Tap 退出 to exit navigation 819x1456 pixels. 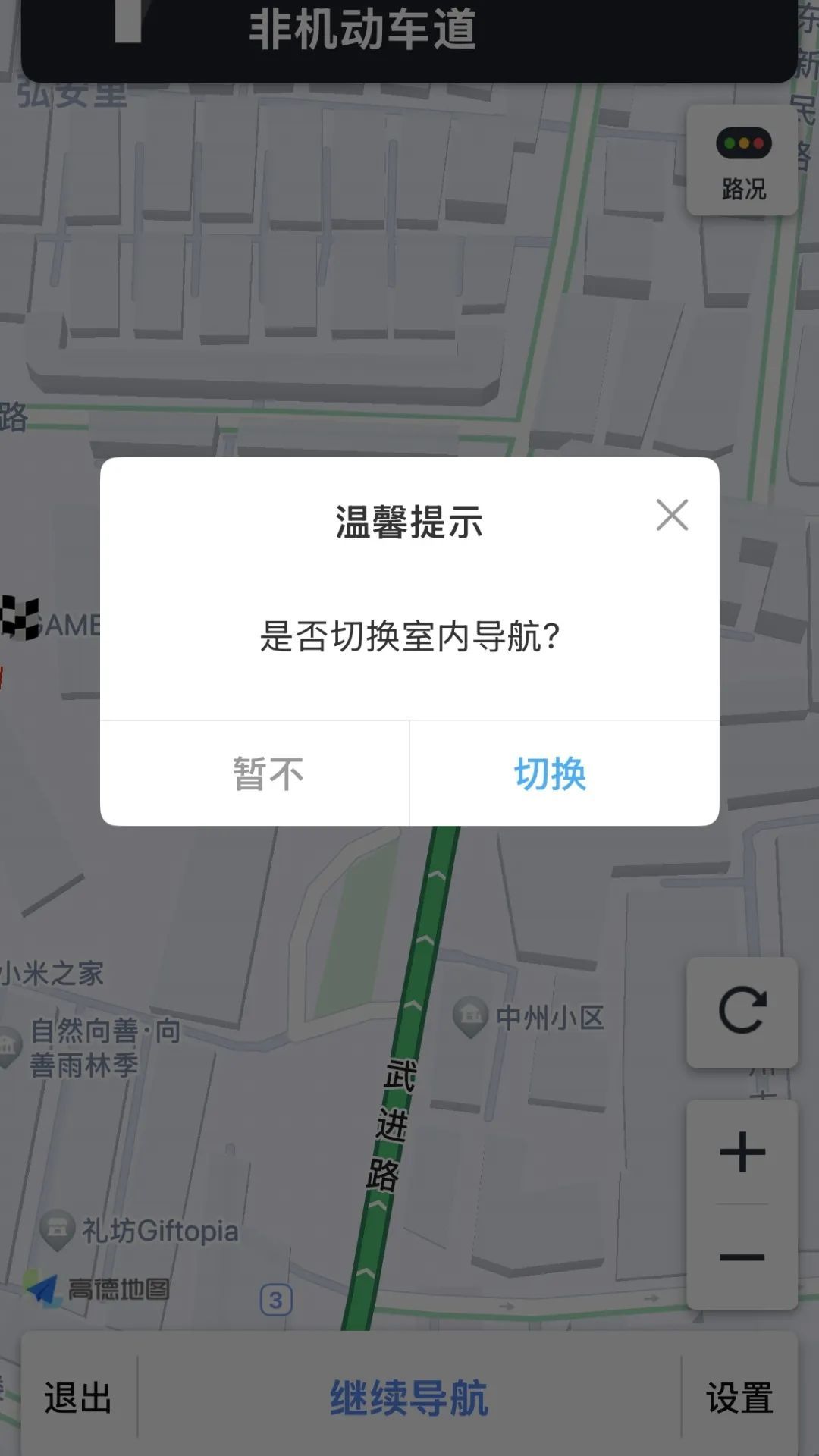click(x=78, y=1398)
